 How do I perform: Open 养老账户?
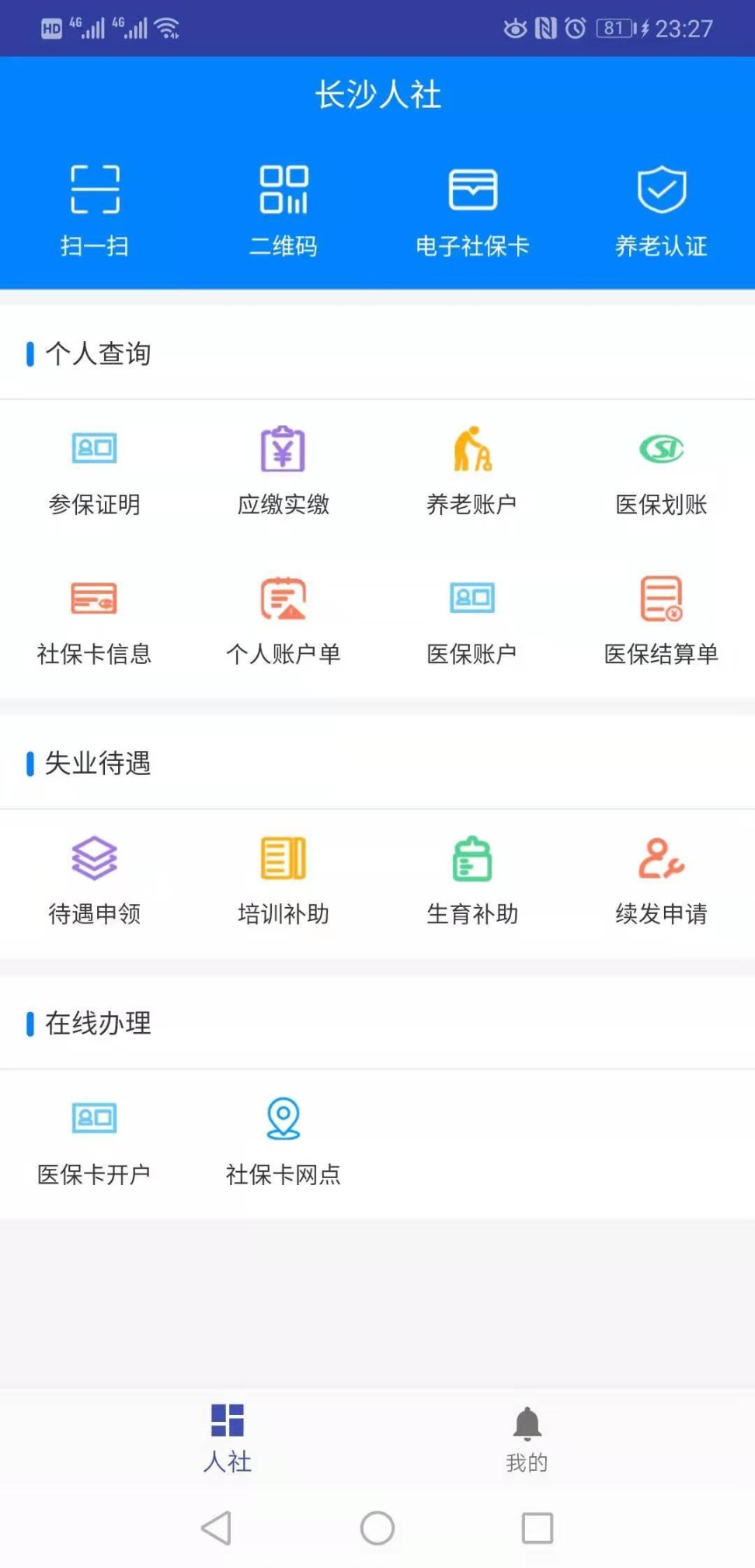(472, 469)
